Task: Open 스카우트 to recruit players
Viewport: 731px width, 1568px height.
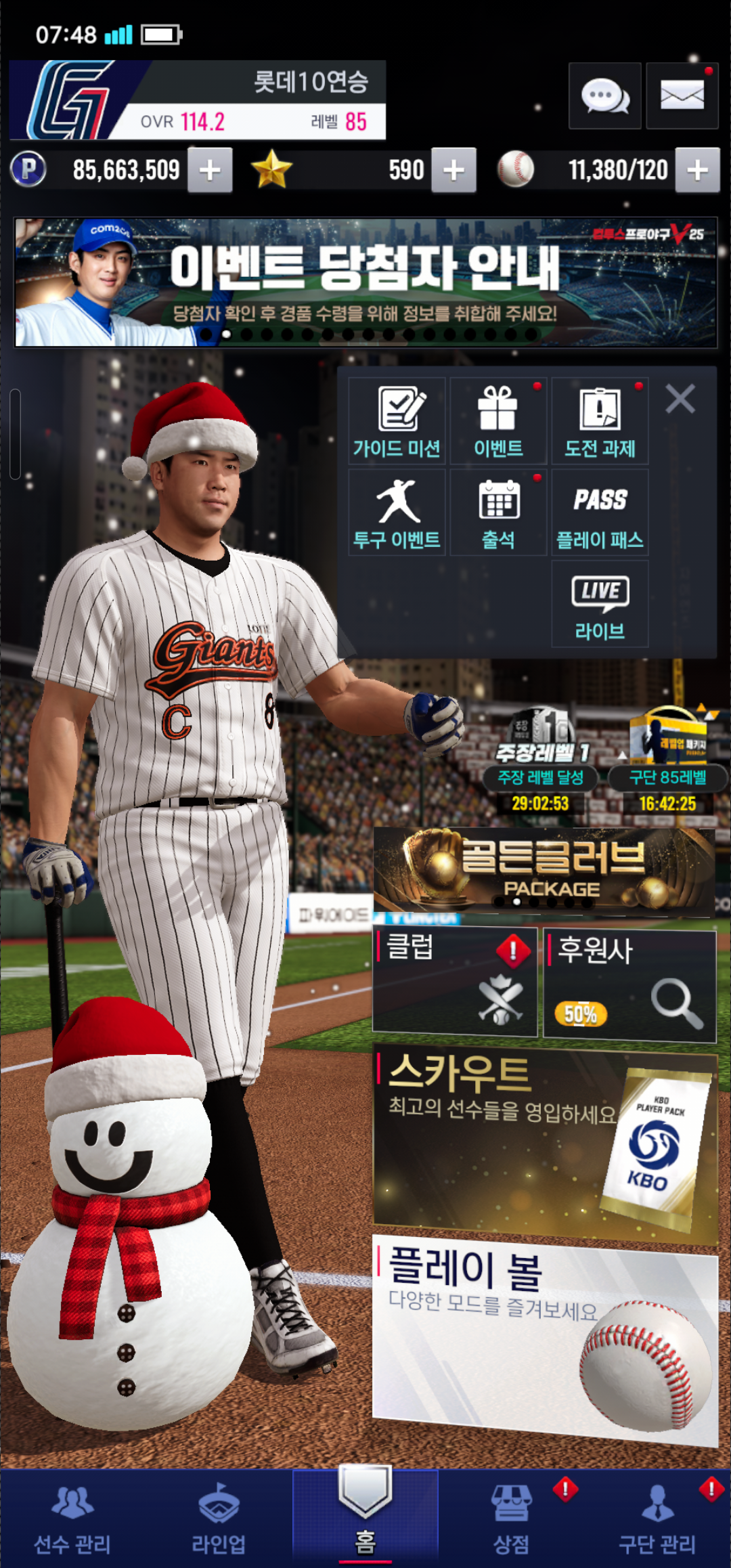Action: [x=544, y=1144]
